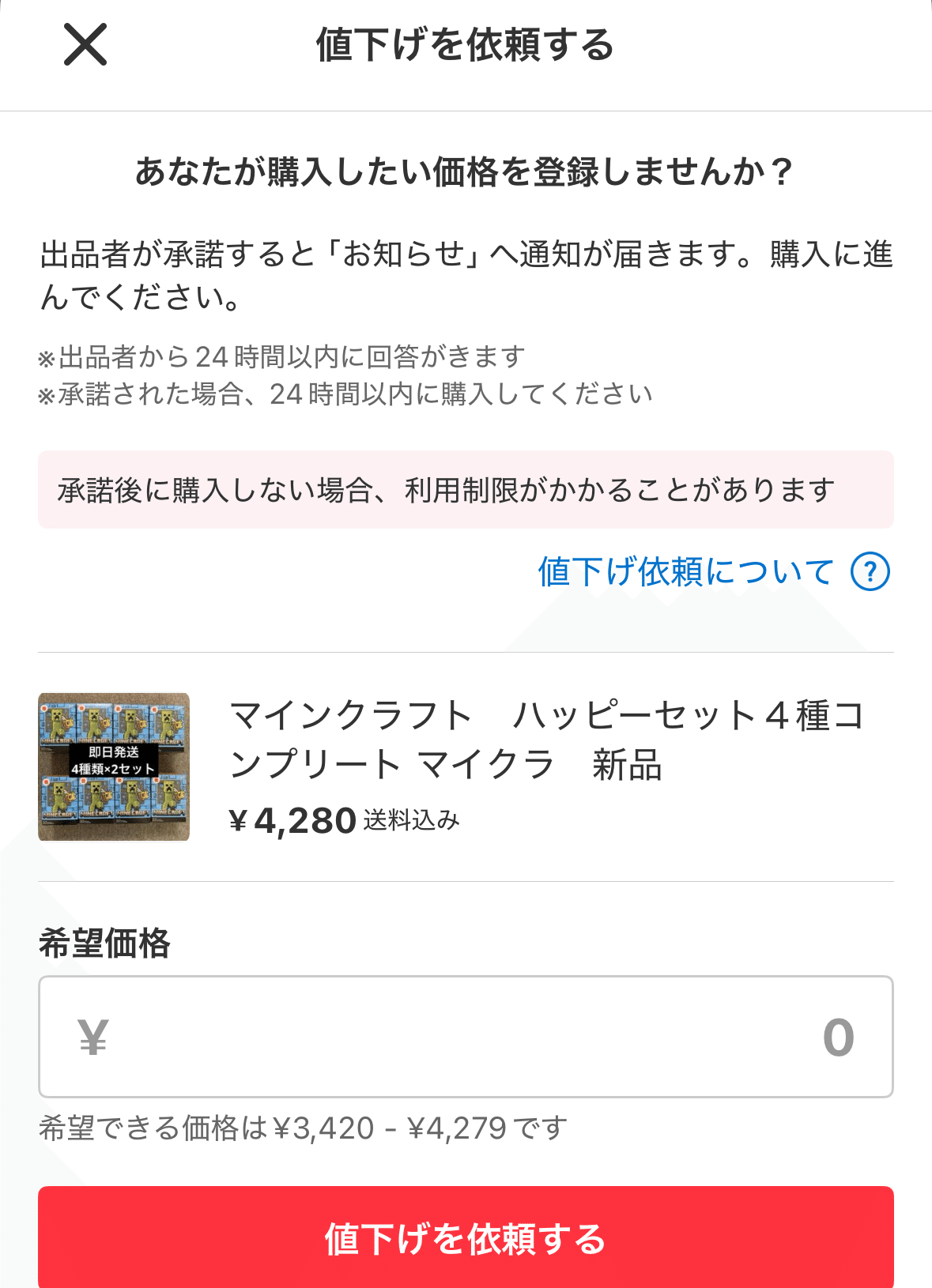Click the X icon at top left
932x1288 pixels.
(x=85, y=45)
